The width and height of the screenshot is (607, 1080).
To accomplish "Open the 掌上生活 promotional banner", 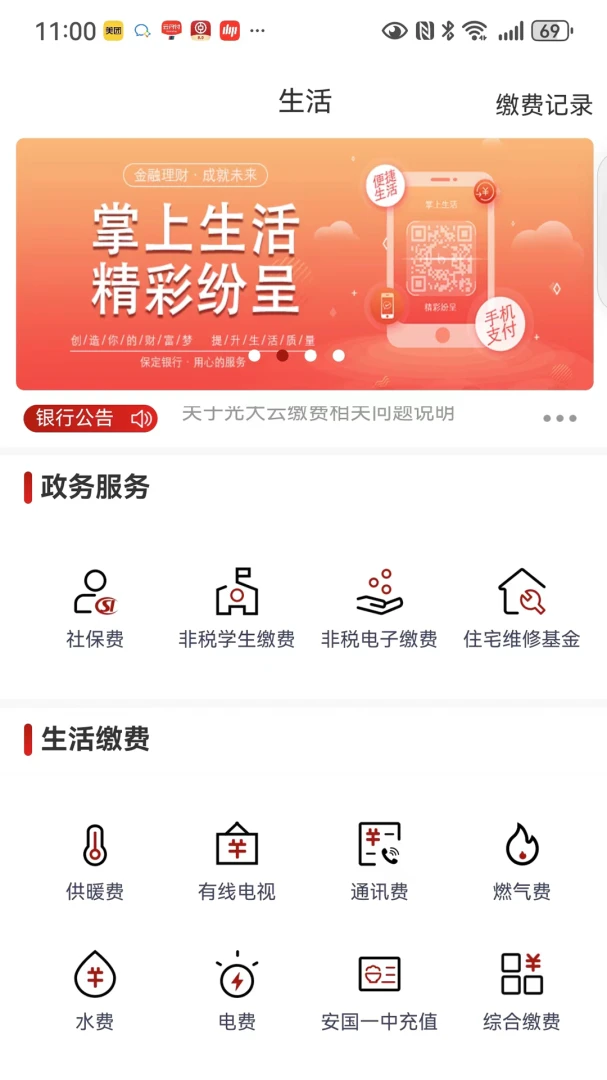I will point(304,264).
